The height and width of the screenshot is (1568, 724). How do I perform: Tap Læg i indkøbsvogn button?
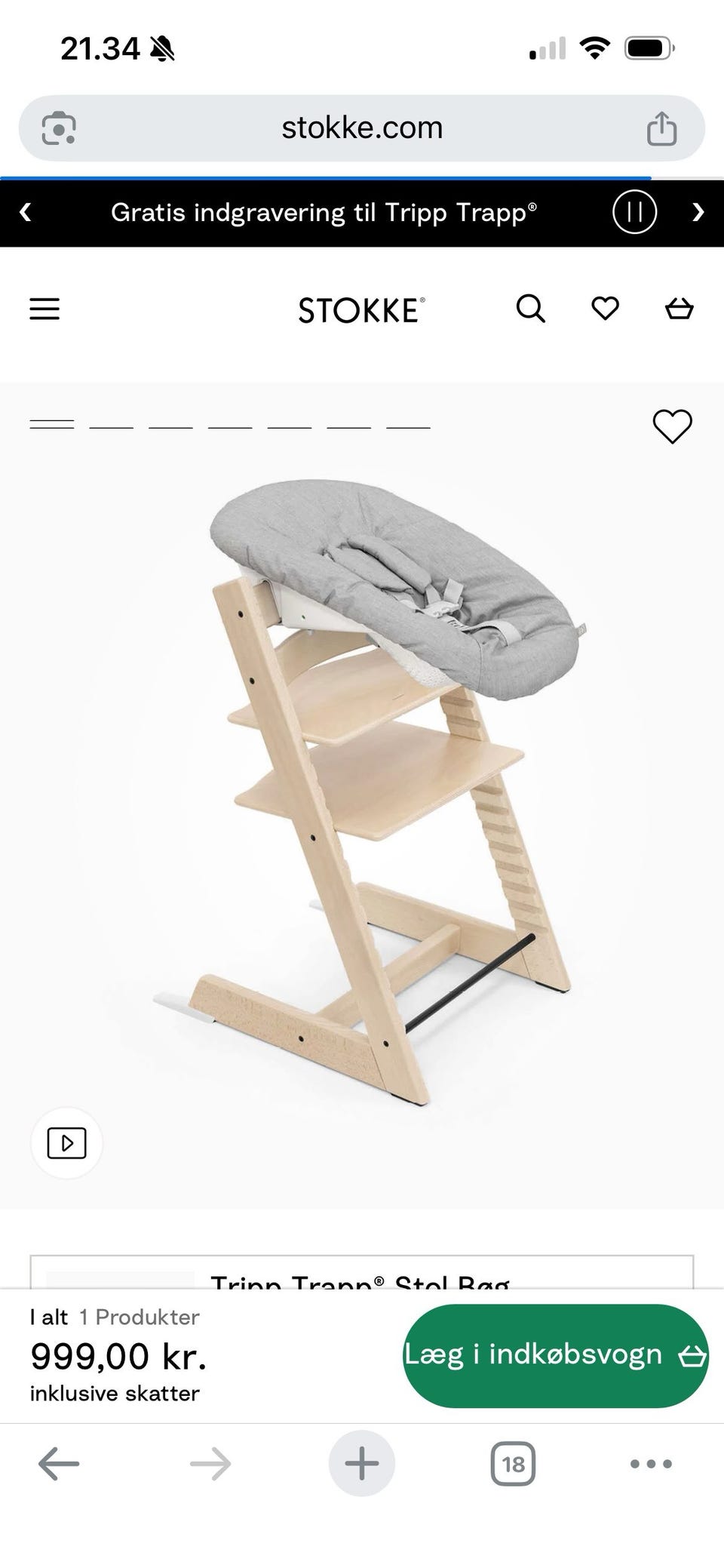point(556,1355)
